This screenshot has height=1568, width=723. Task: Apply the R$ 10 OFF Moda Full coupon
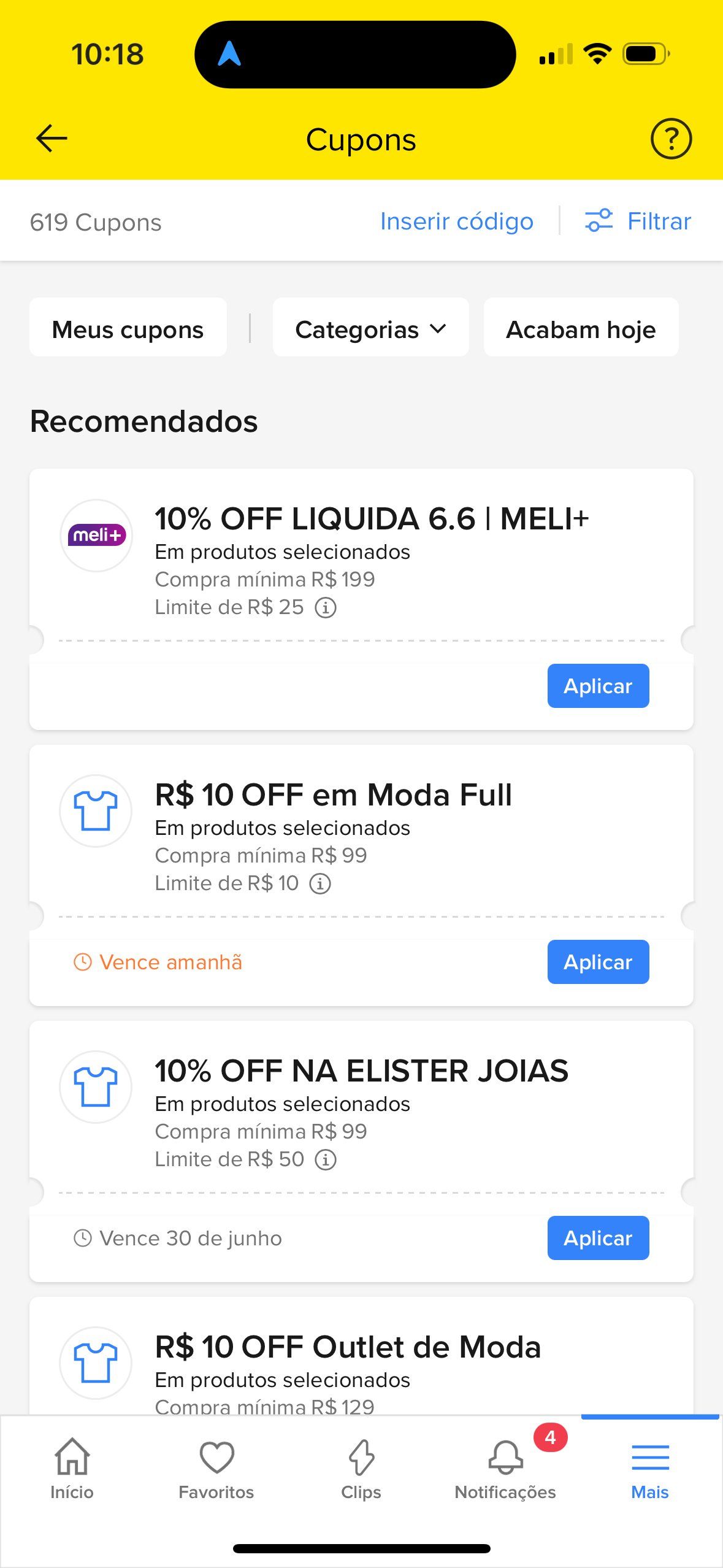point(598,962)
